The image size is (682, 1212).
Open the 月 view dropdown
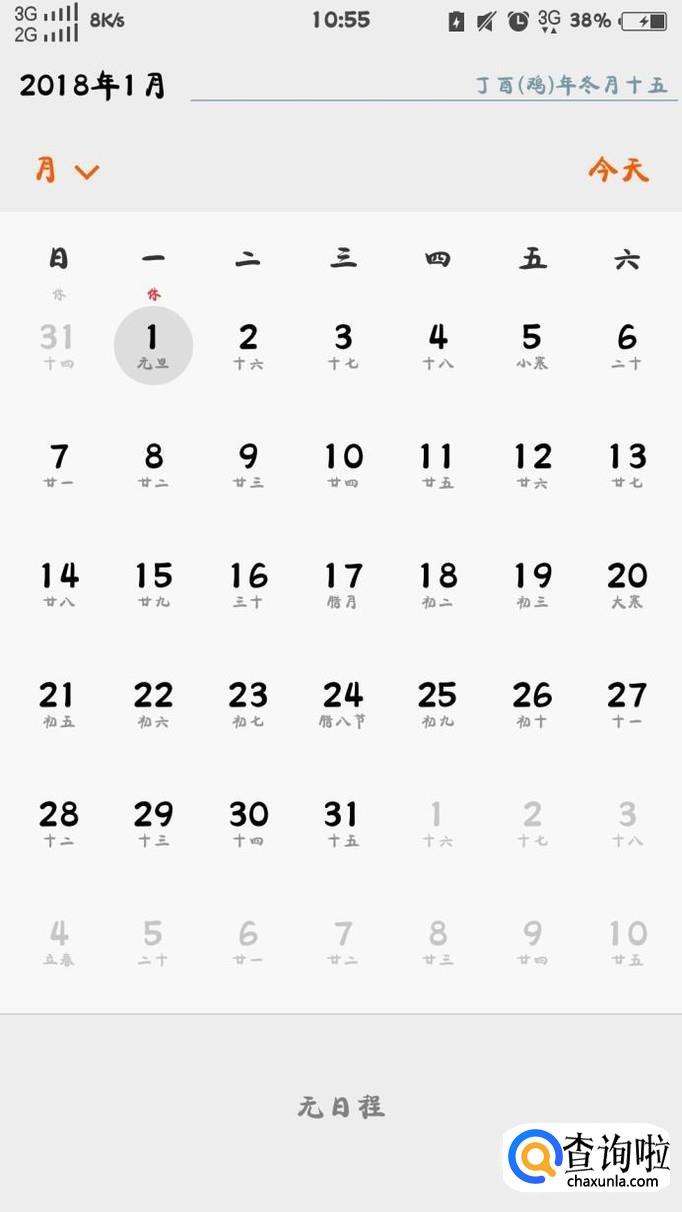(67, 170)
